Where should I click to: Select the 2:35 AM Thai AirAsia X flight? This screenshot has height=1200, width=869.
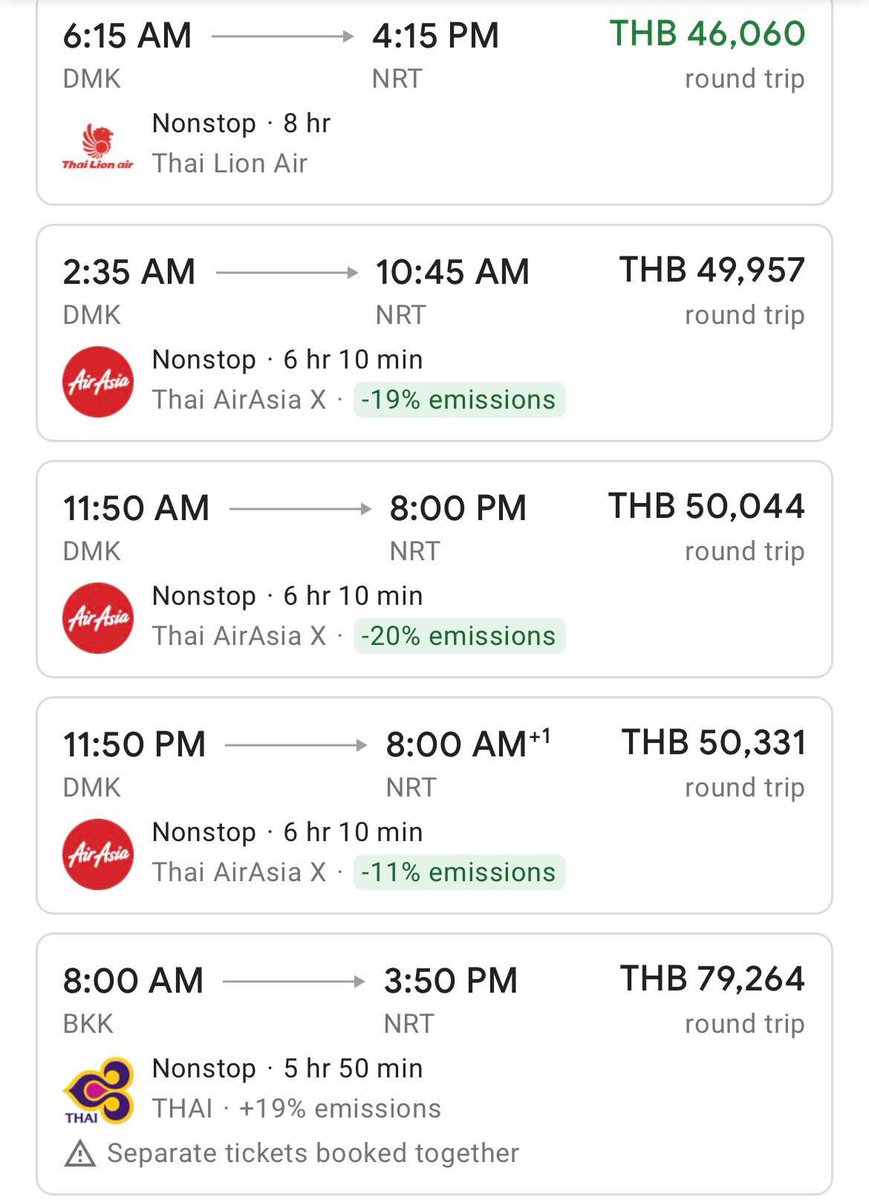(434, 332)
